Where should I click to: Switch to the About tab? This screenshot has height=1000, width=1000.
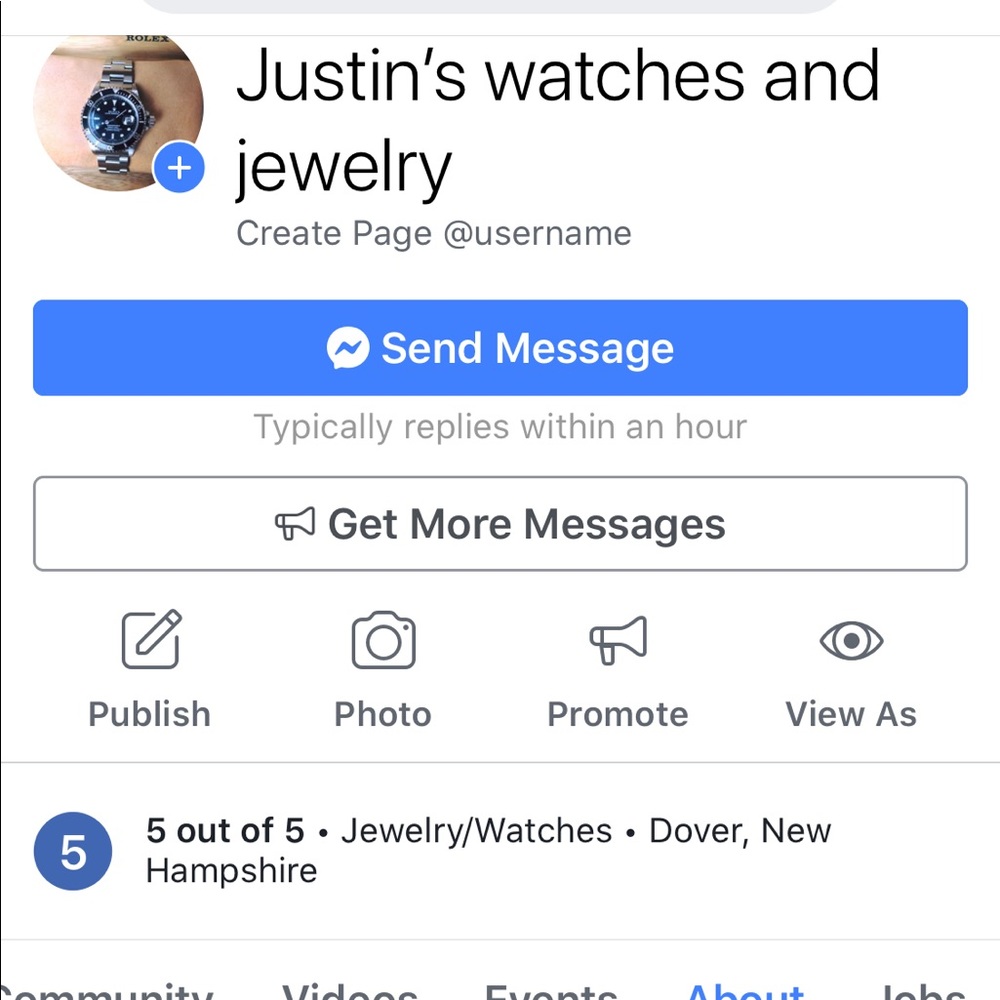point(745,990)
